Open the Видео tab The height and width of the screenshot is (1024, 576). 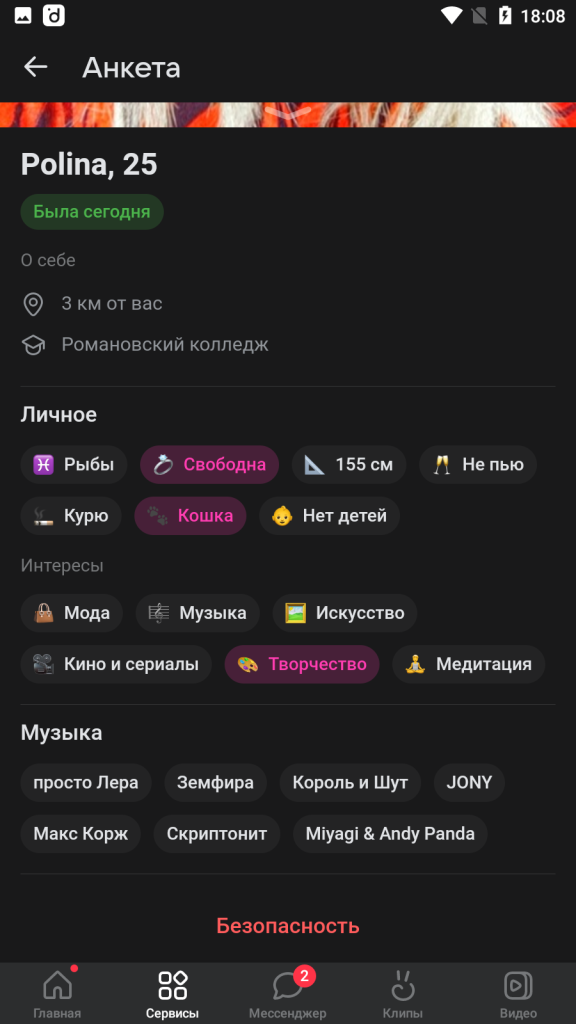[518, 993]
